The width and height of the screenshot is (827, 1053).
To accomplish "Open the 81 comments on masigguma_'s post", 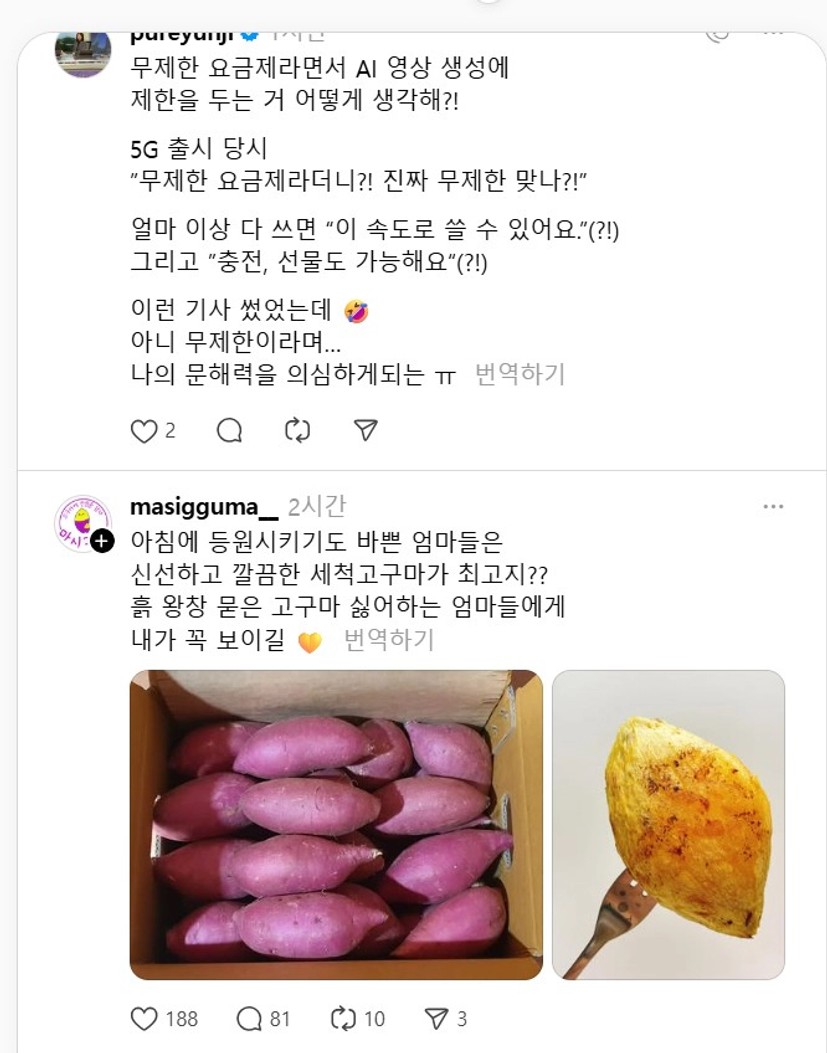I will coord(250,1019).
